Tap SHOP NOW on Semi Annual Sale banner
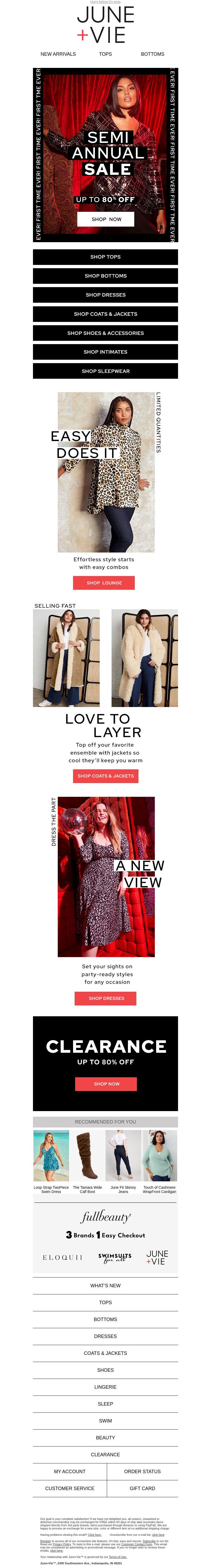 (106, 219)
